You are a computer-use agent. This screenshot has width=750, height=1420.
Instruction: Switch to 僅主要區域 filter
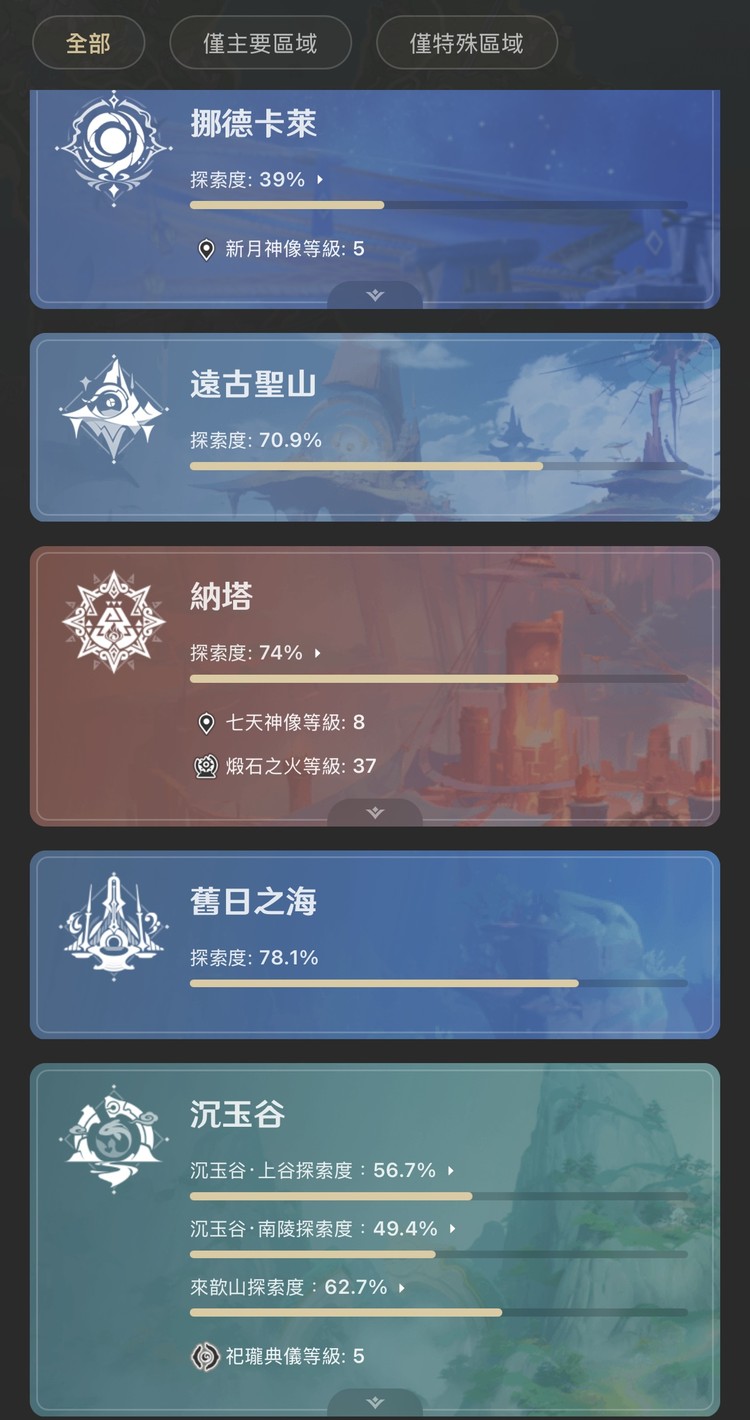(260, 43)
